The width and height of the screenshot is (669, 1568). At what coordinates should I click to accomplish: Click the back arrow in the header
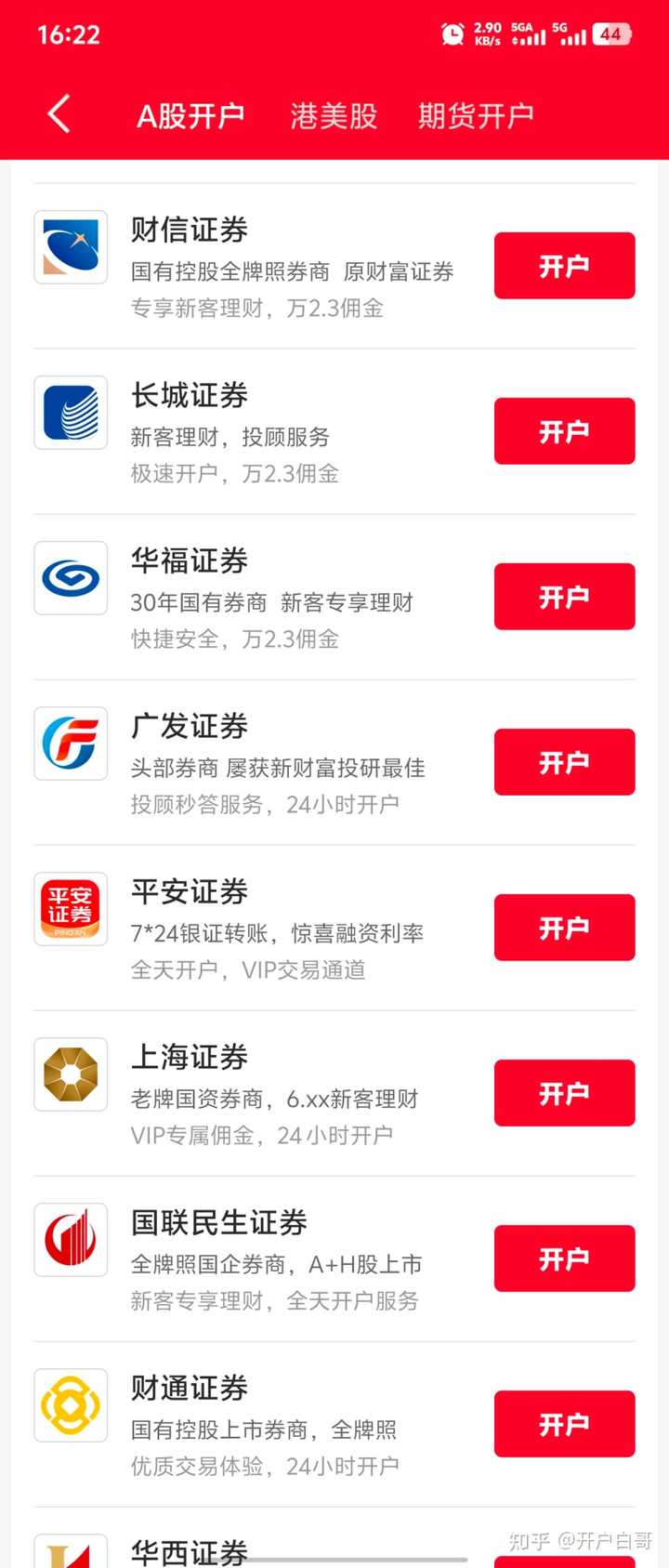coord(58,113)
